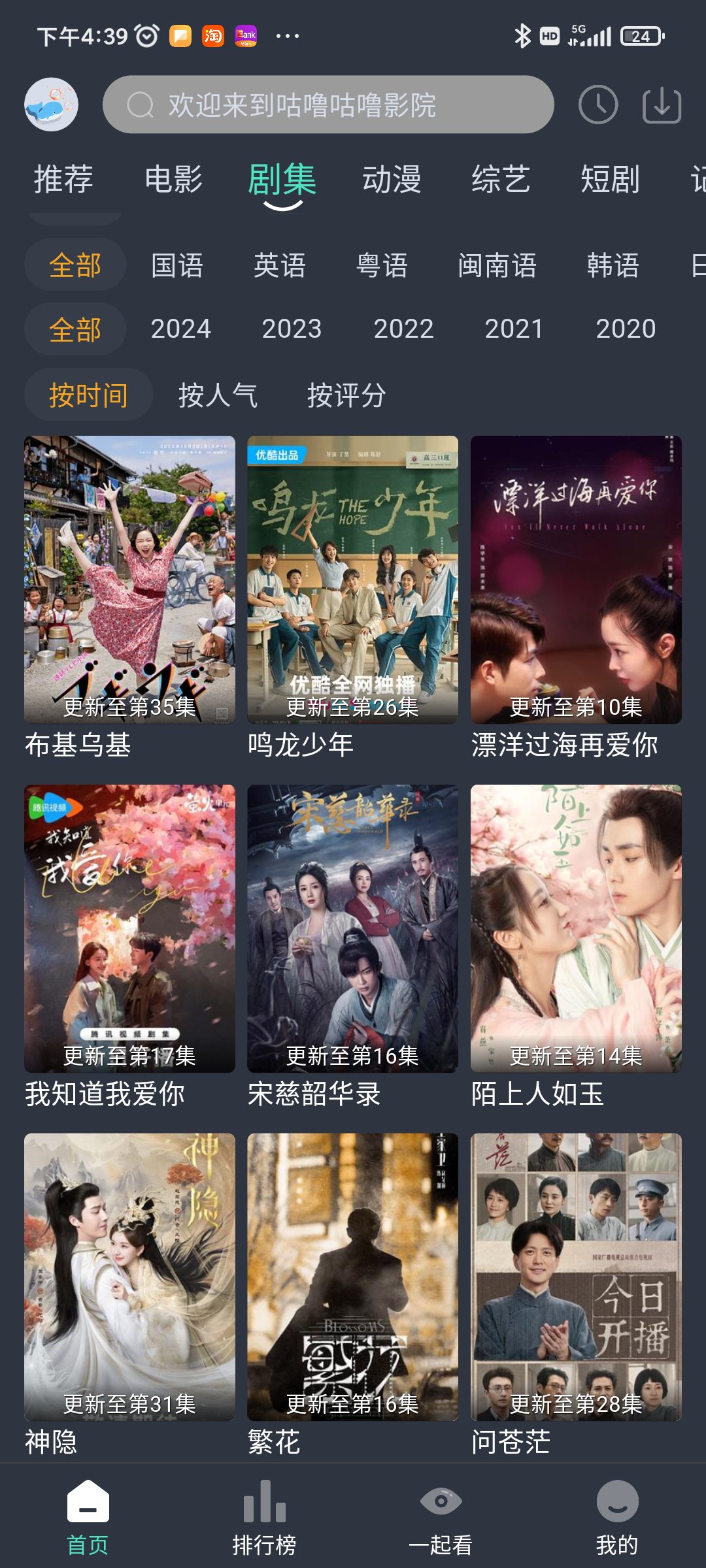This screenshot has height=1568, width=706.
Task: Switch to the 电影 tab
Action: (x=173, y=179)
